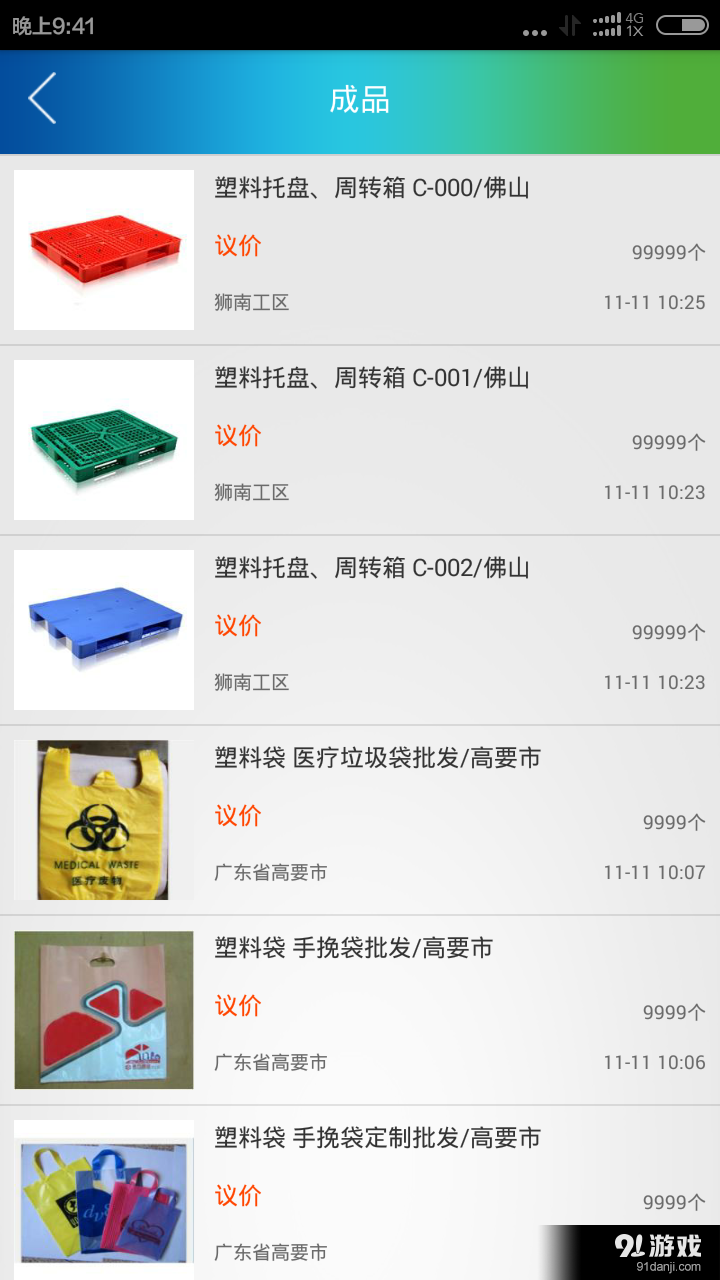This screenshot has width=720, height=1280.
Task: Open the red pallet product thumbnail
Action: coord(103,249)
